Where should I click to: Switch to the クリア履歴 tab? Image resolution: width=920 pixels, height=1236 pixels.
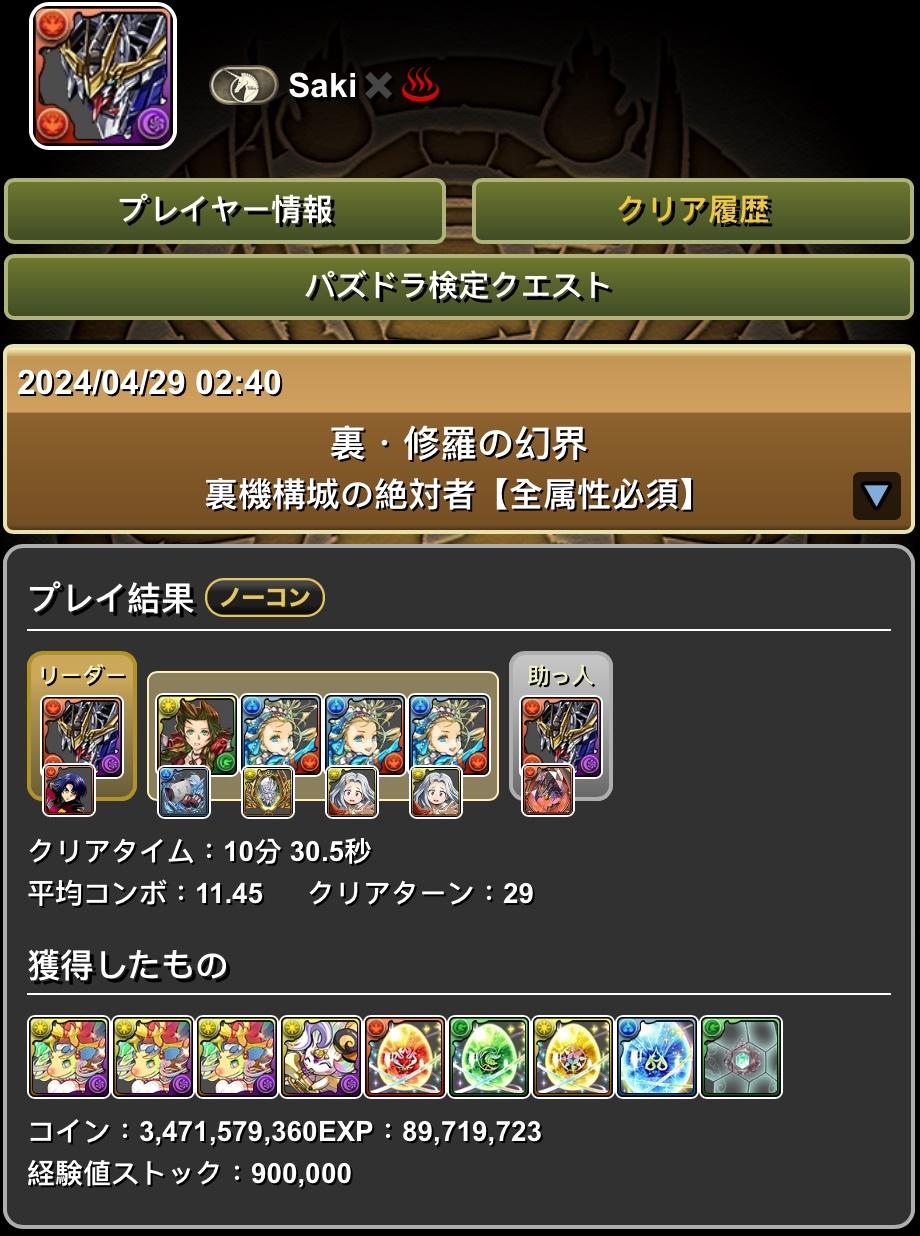[x=693, y=211]
